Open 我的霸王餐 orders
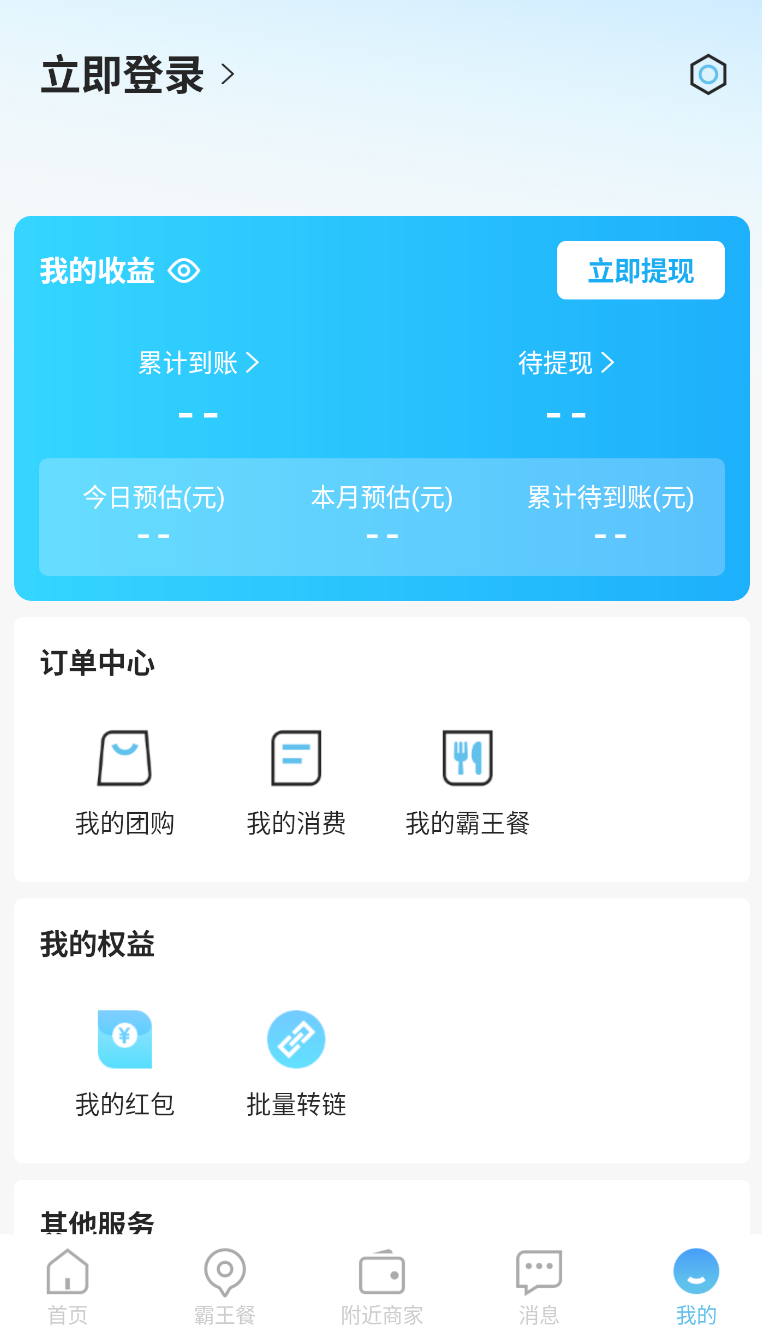Image resolution: width=762 pixels, height=1327 pixels. tap(467, 782)
